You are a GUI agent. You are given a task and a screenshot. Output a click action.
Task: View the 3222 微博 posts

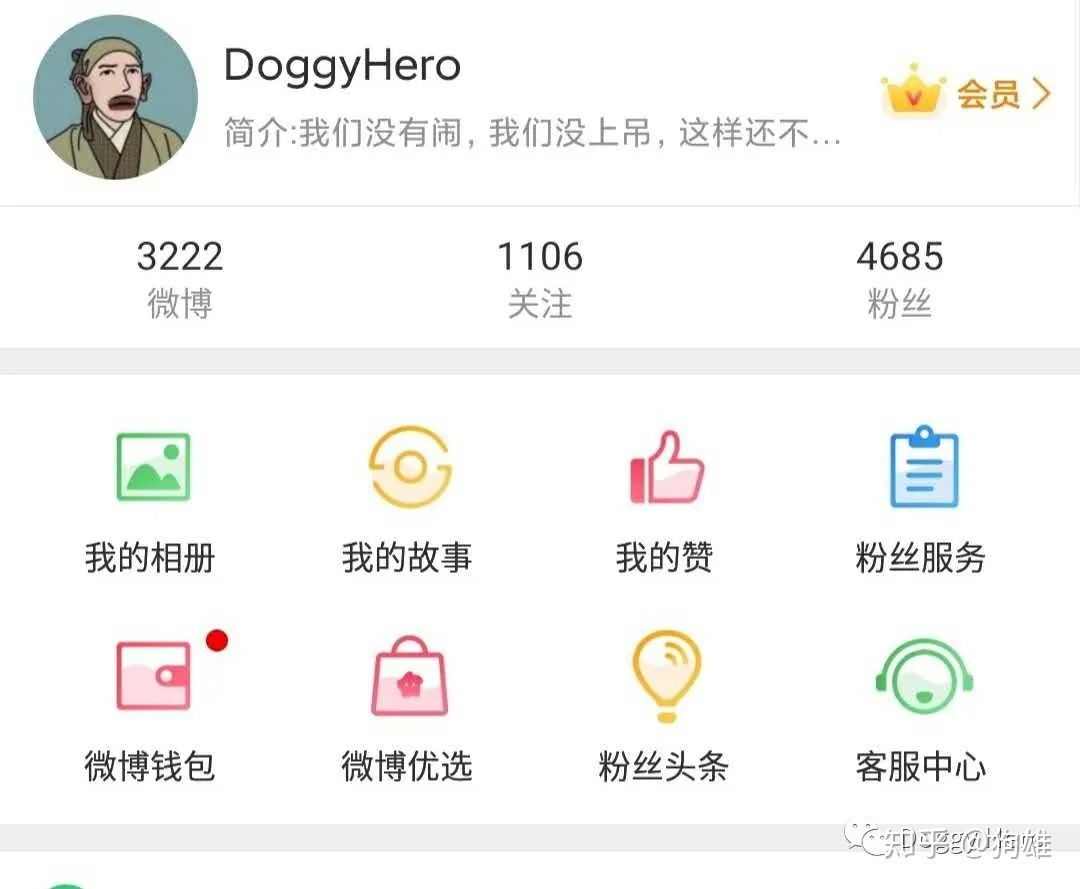(180, 278)
